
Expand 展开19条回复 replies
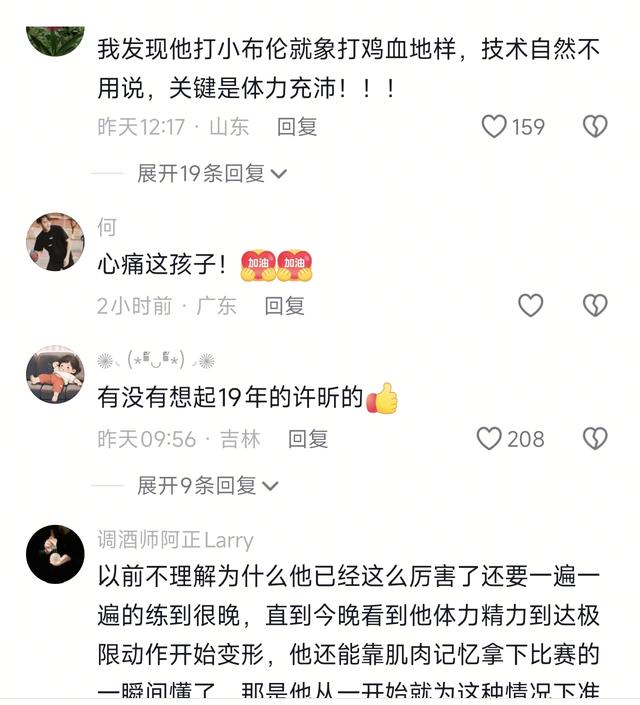tap(212, 174)
